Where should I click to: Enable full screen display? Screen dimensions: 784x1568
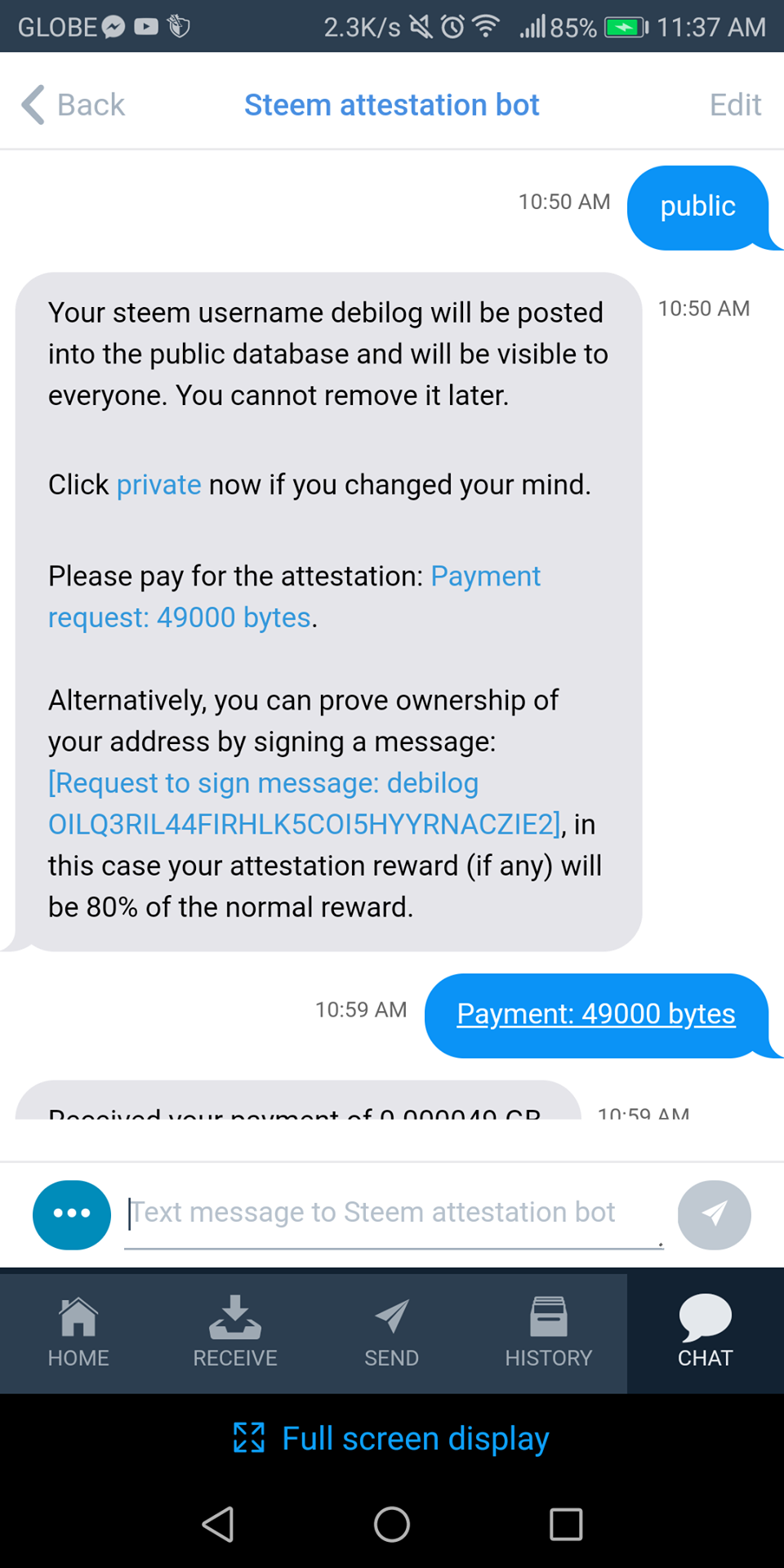(x=392, y=1438)
